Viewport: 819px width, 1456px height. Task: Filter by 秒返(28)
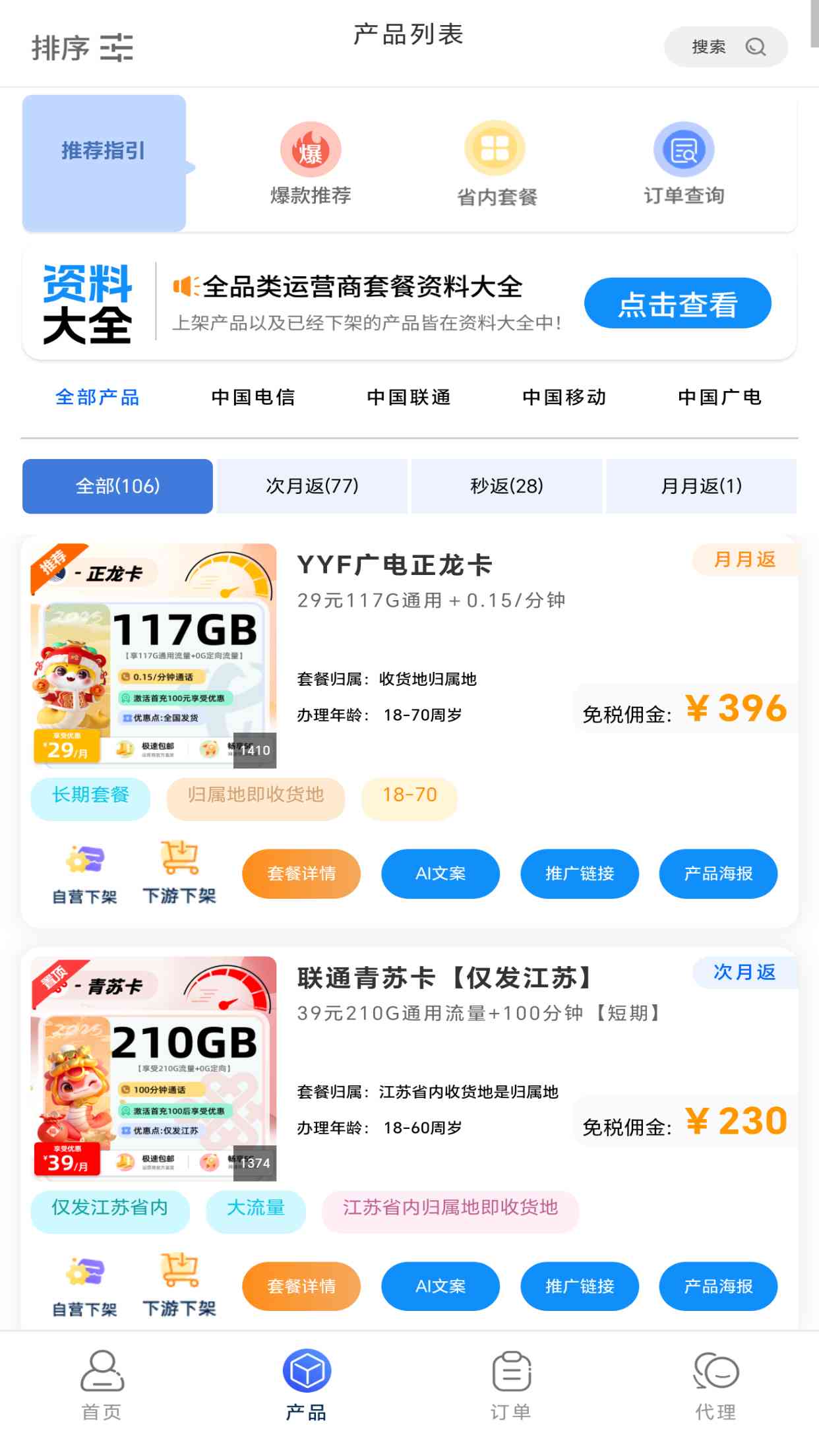tap(506, 486)
